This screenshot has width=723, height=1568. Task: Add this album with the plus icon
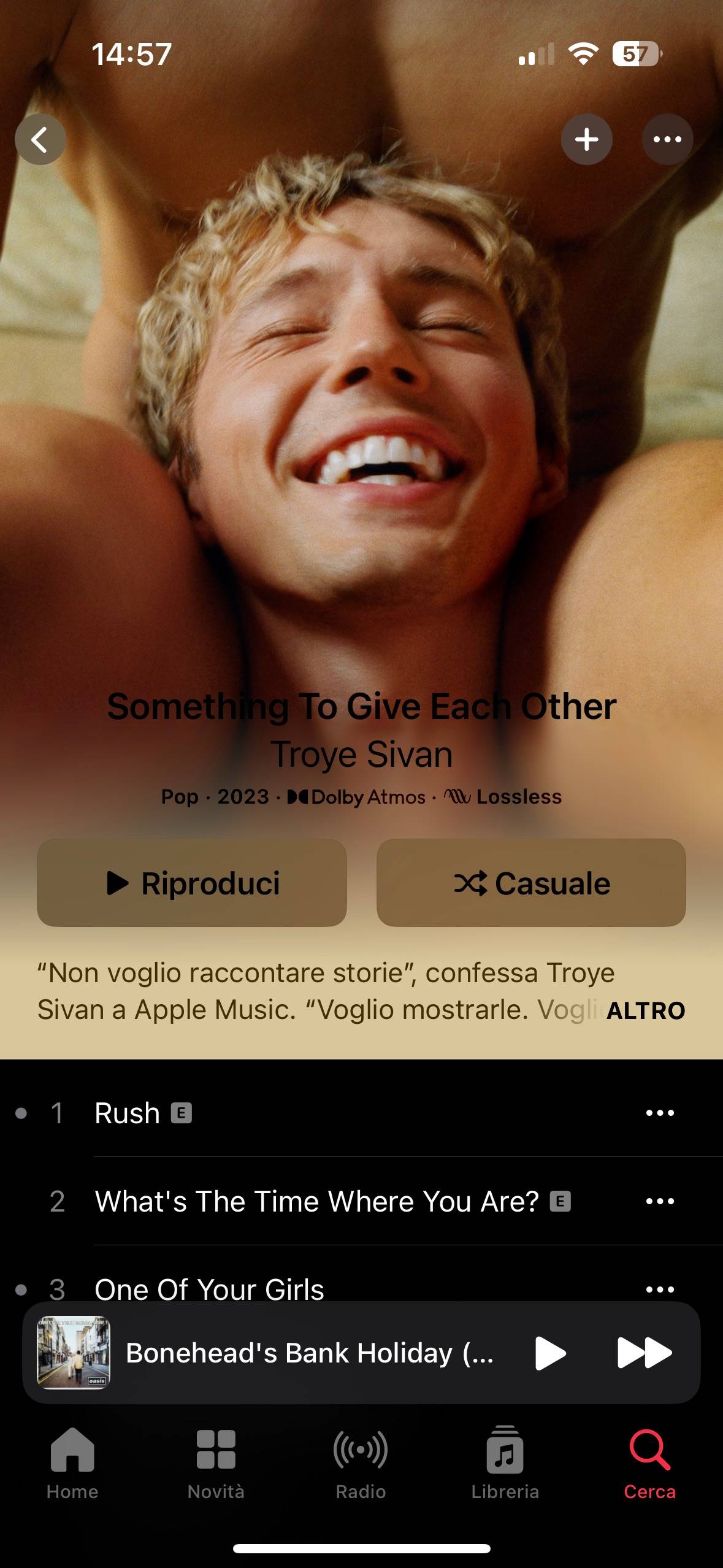tap(586, 139)
